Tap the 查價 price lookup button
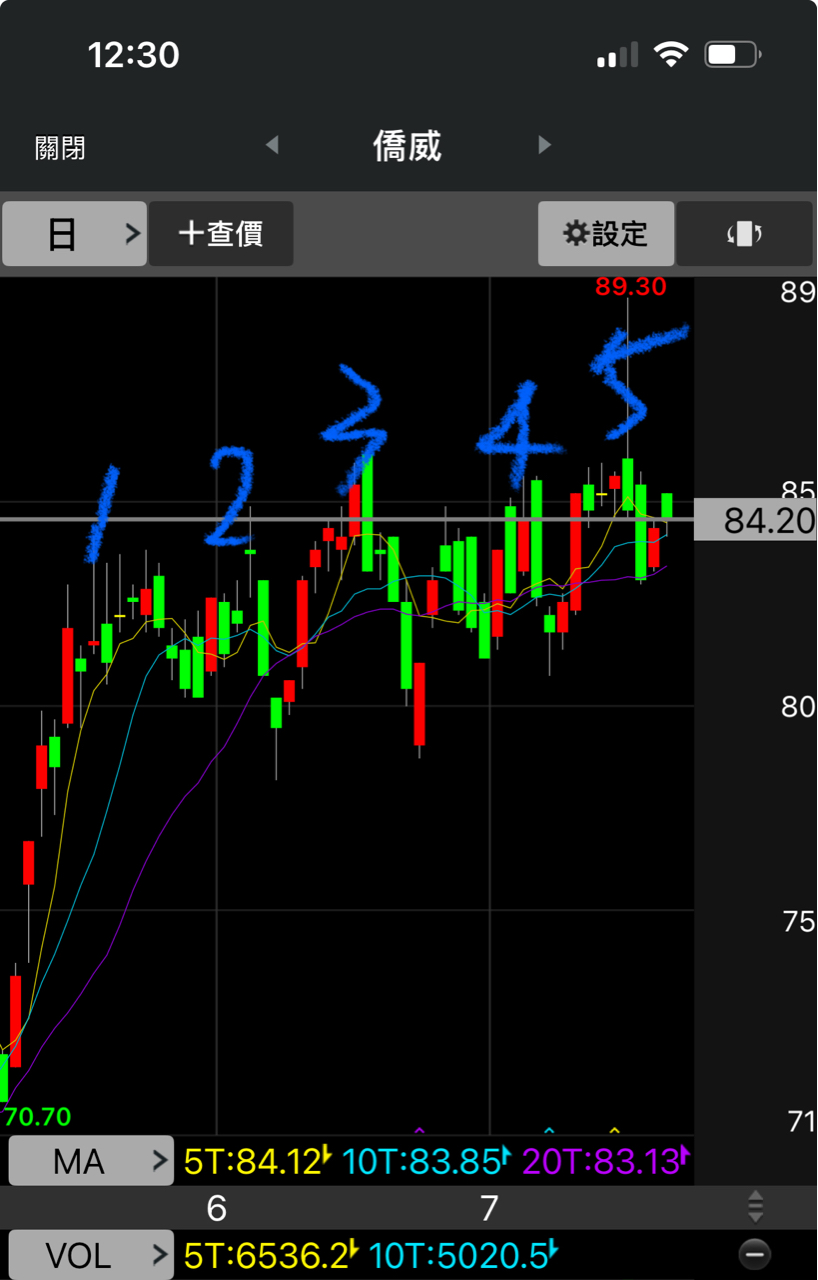The image size is (818, 1280). [x=221, y=234]
